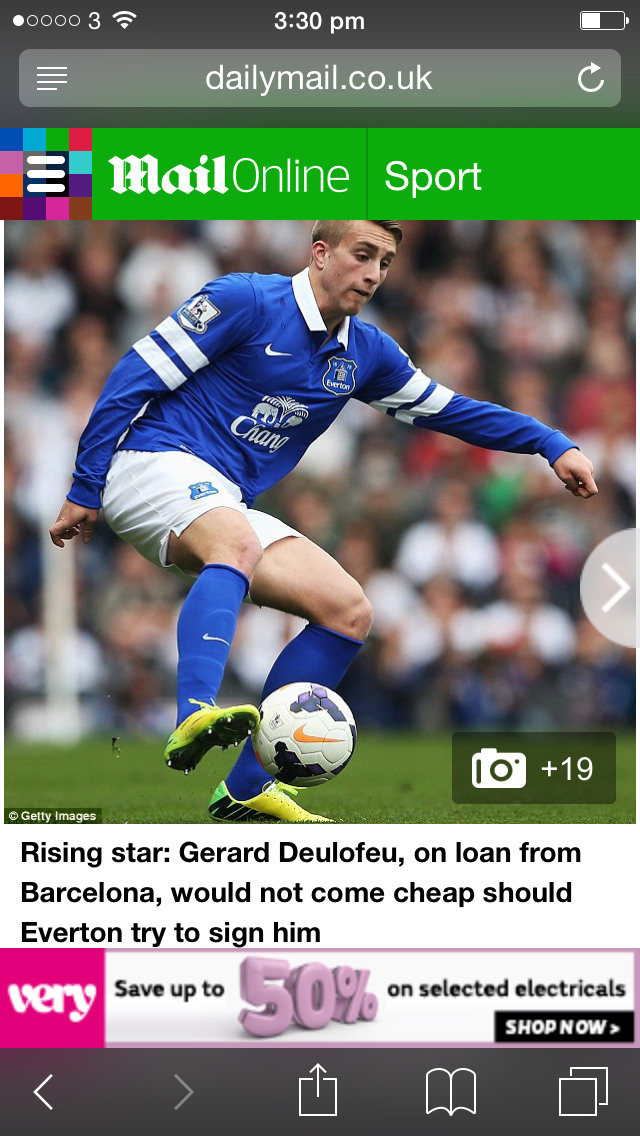The height and width of the screenshot is (1136, 640).
Task: Tap the dailymail.co.uk address bar
Action: (x=318, y=78)
